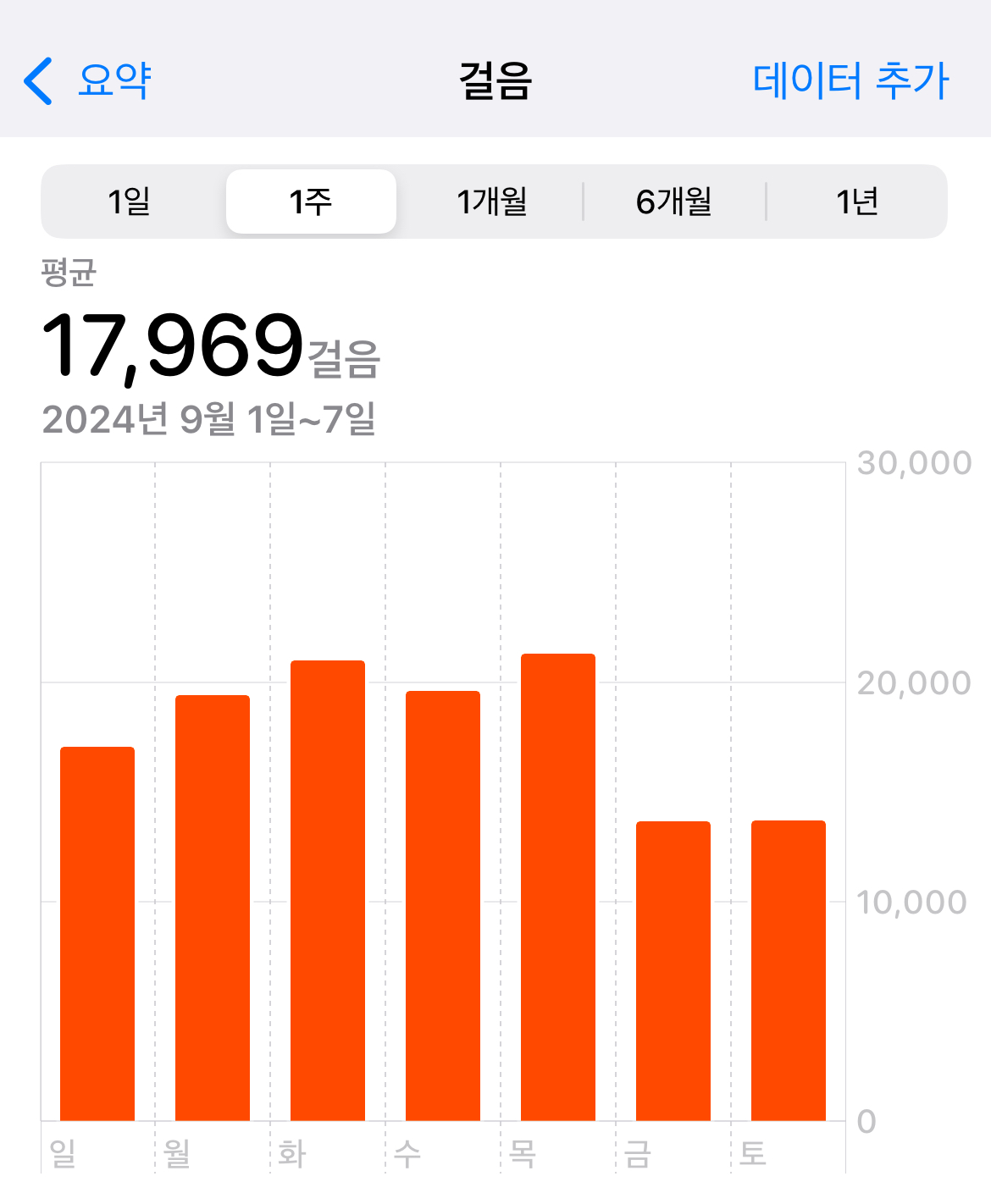
Task: Select the 1주 segment
Action: 311,202
